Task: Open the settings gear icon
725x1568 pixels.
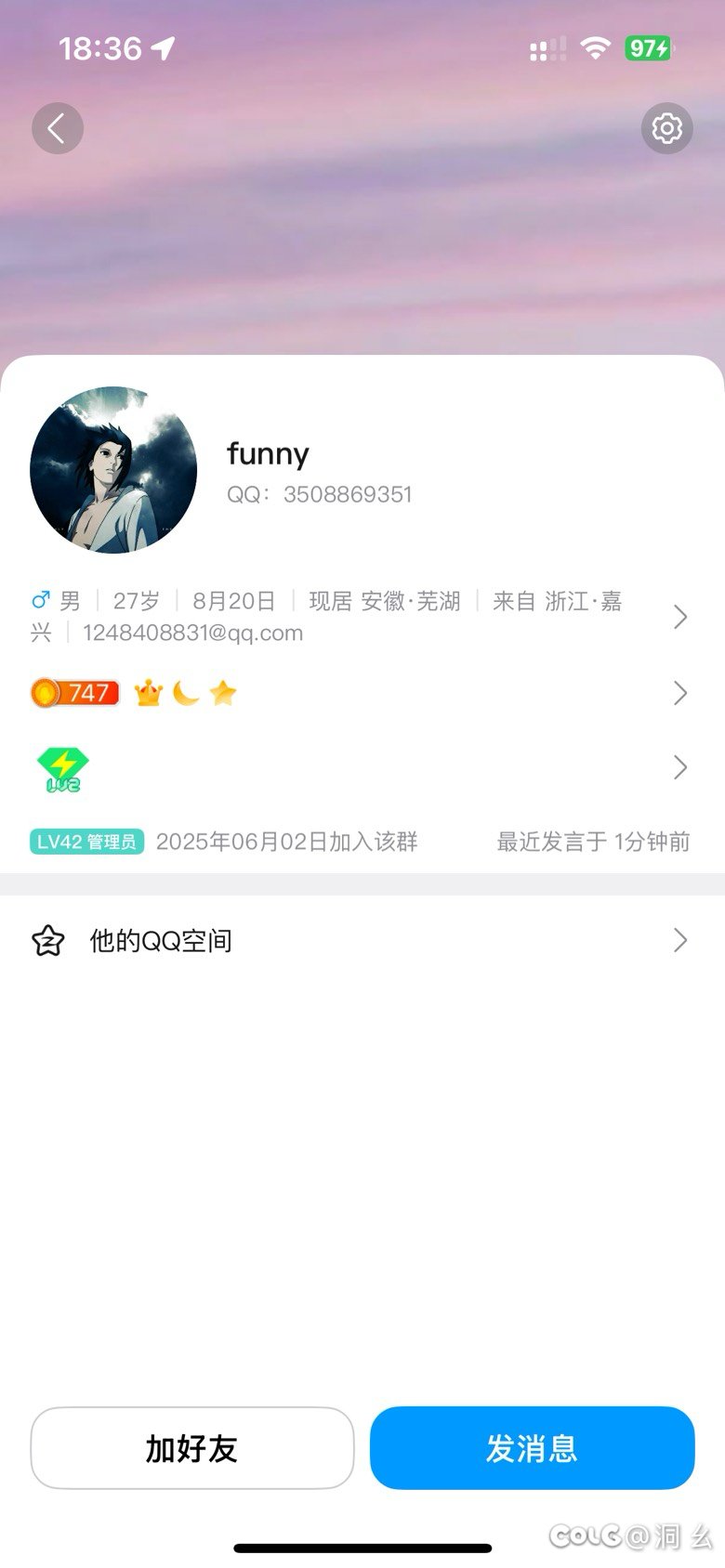Action: 666,128
